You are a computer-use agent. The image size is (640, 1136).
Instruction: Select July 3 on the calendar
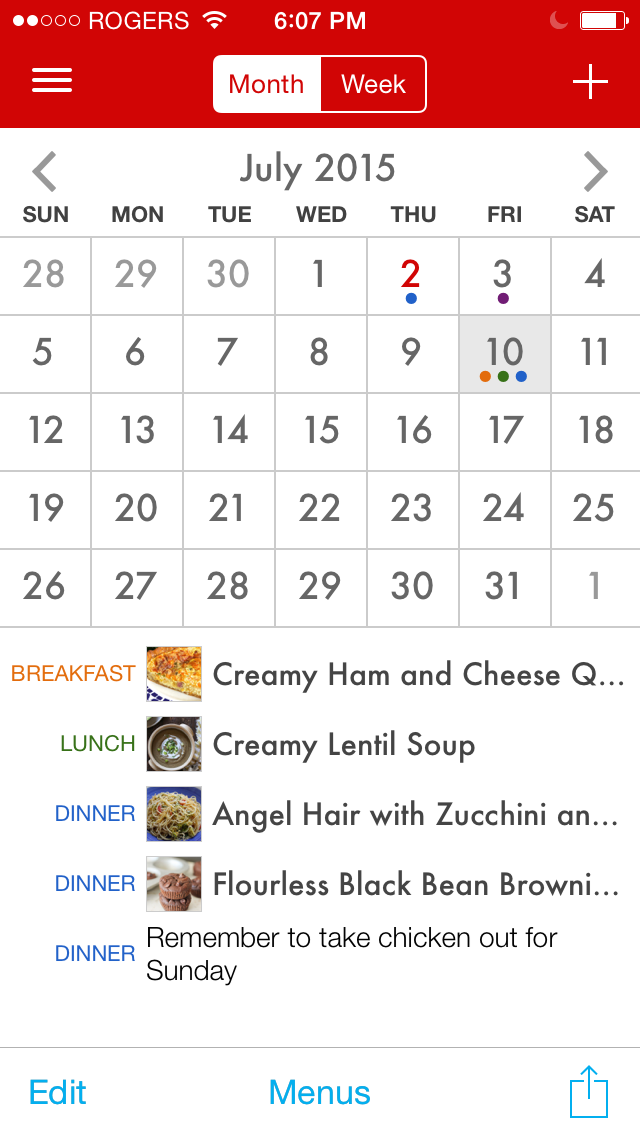click(504, 276)
